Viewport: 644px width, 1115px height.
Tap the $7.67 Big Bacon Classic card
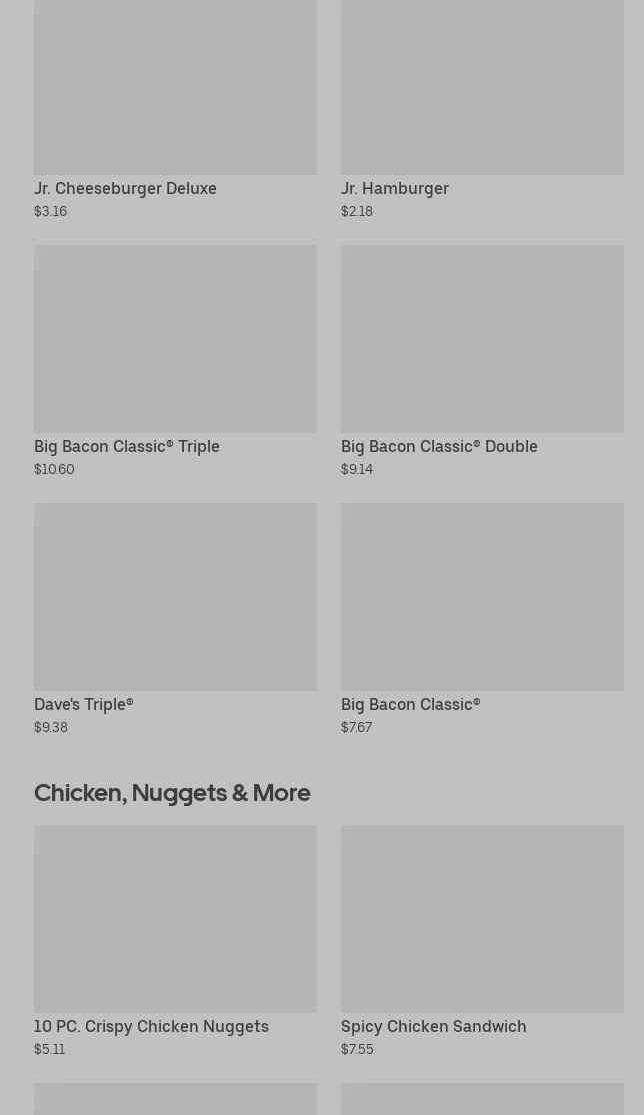[482, 619]
